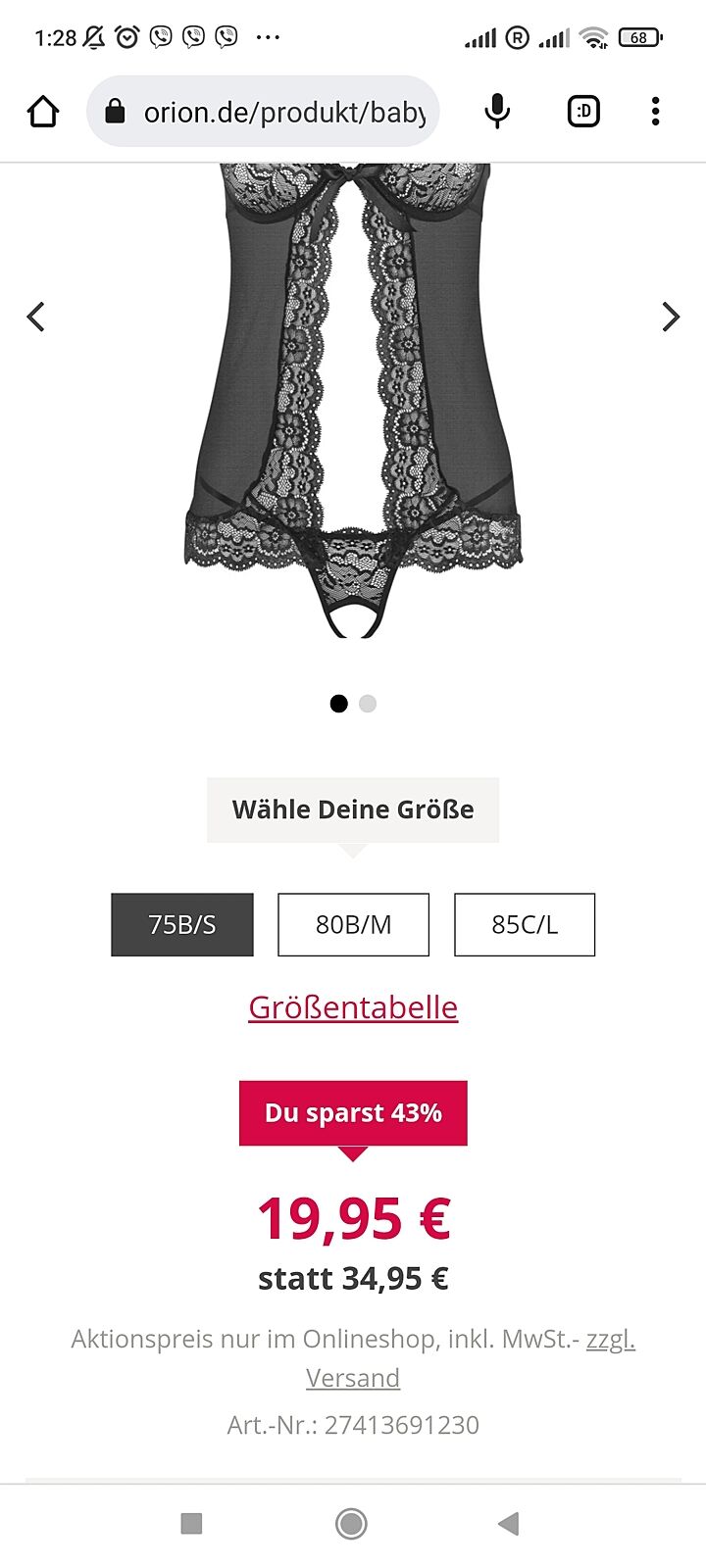
Task: Show the previous product image
Action: [x=36, y=317]
